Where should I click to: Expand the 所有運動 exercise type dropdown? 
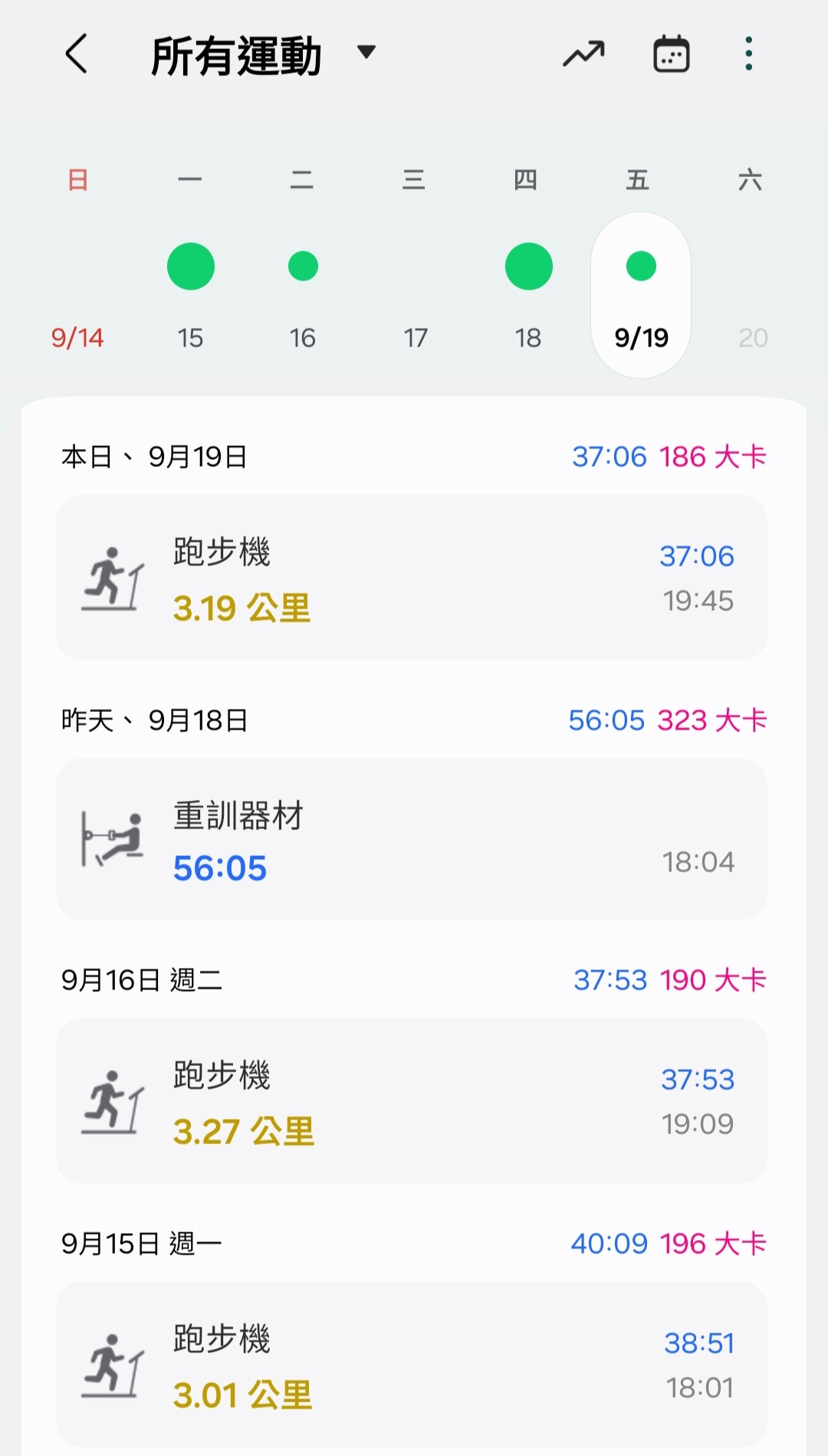pos(366,53)
